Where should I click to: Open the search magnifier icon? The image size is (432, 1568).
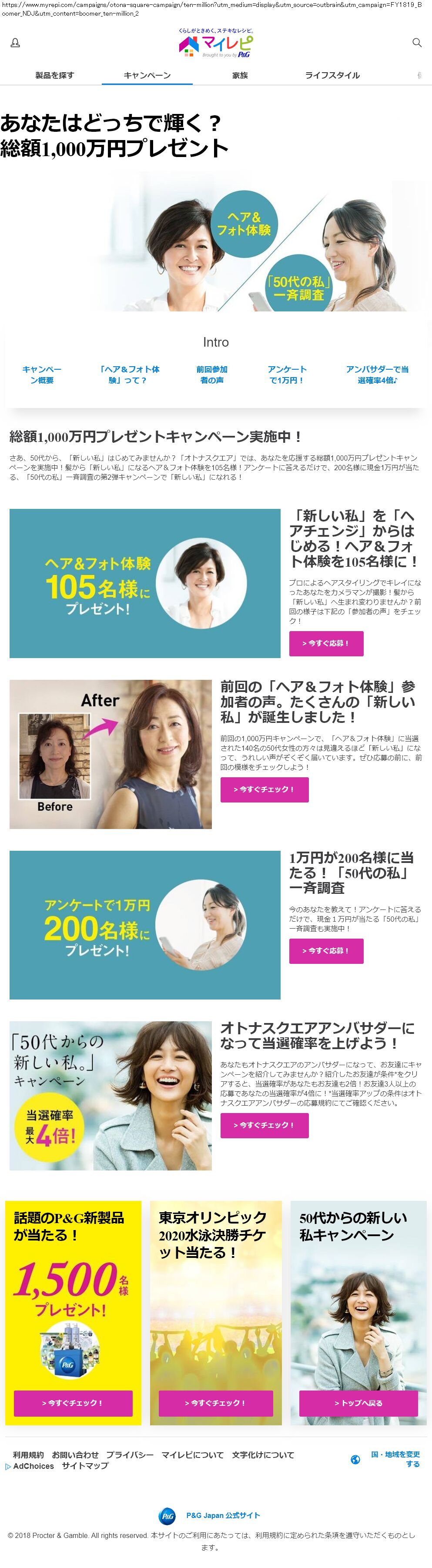(417, 43)
